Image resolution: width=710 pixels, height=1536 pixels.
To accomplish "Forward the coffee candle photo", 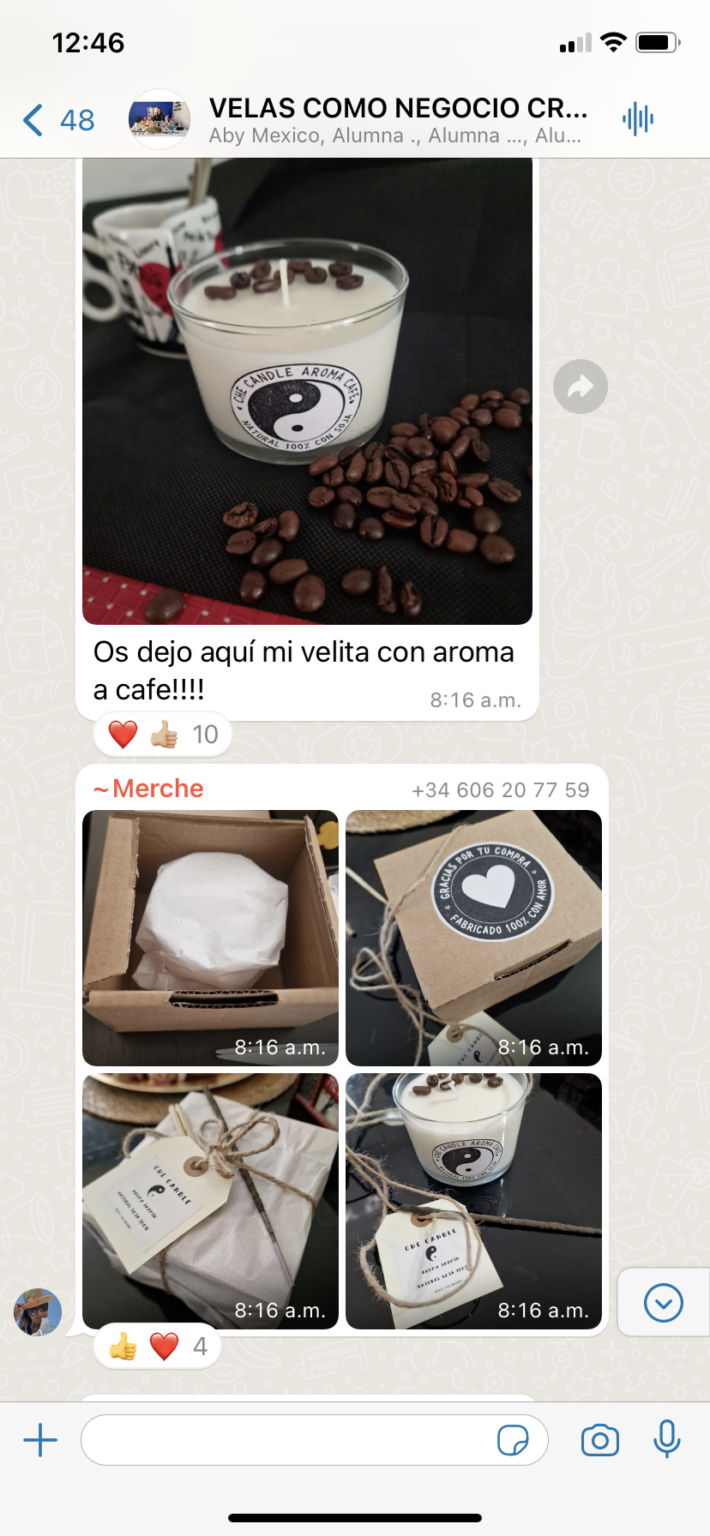I will (580, 387).
